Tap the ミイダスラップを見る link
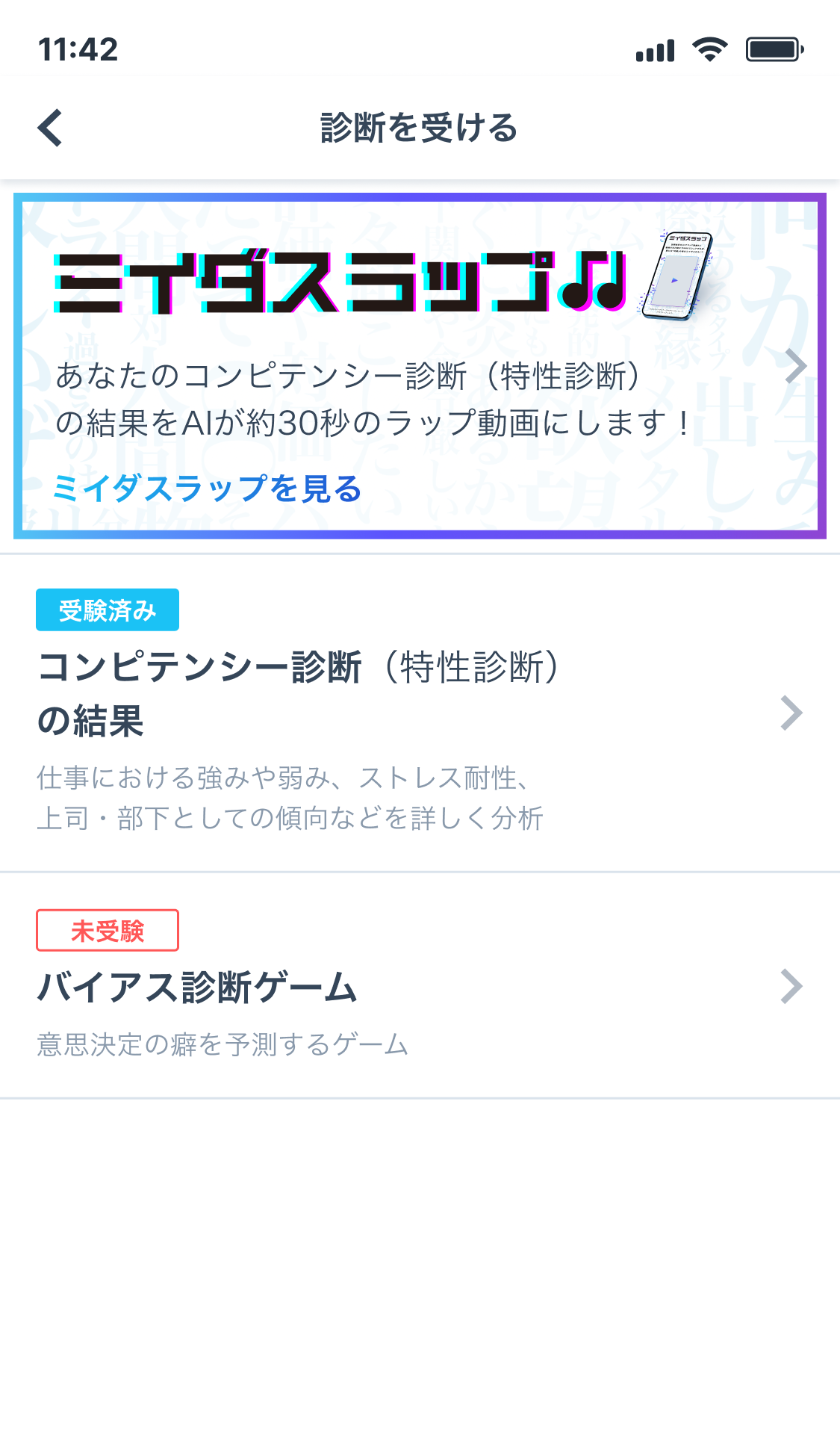840x1432 pixels. tap(207, 489)
